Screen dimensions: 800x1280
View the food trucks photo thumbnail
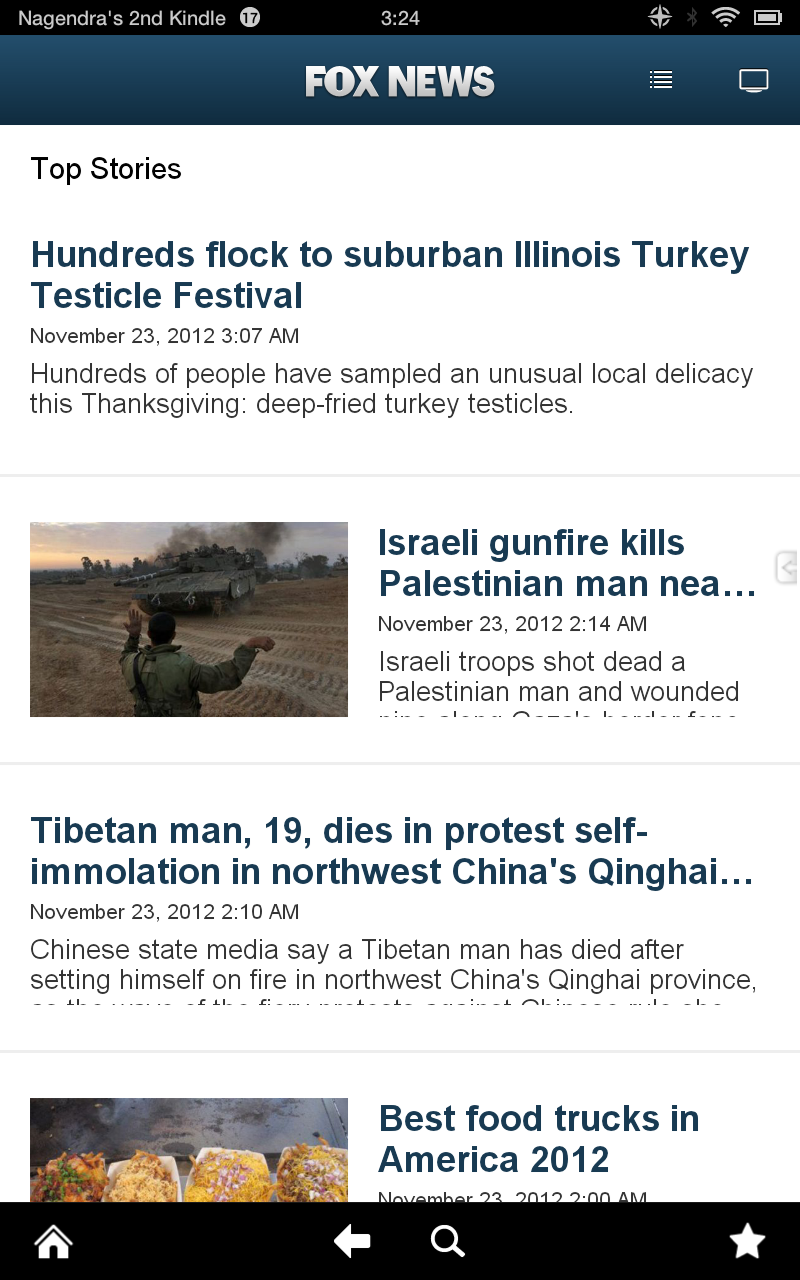click(189, 1150)
